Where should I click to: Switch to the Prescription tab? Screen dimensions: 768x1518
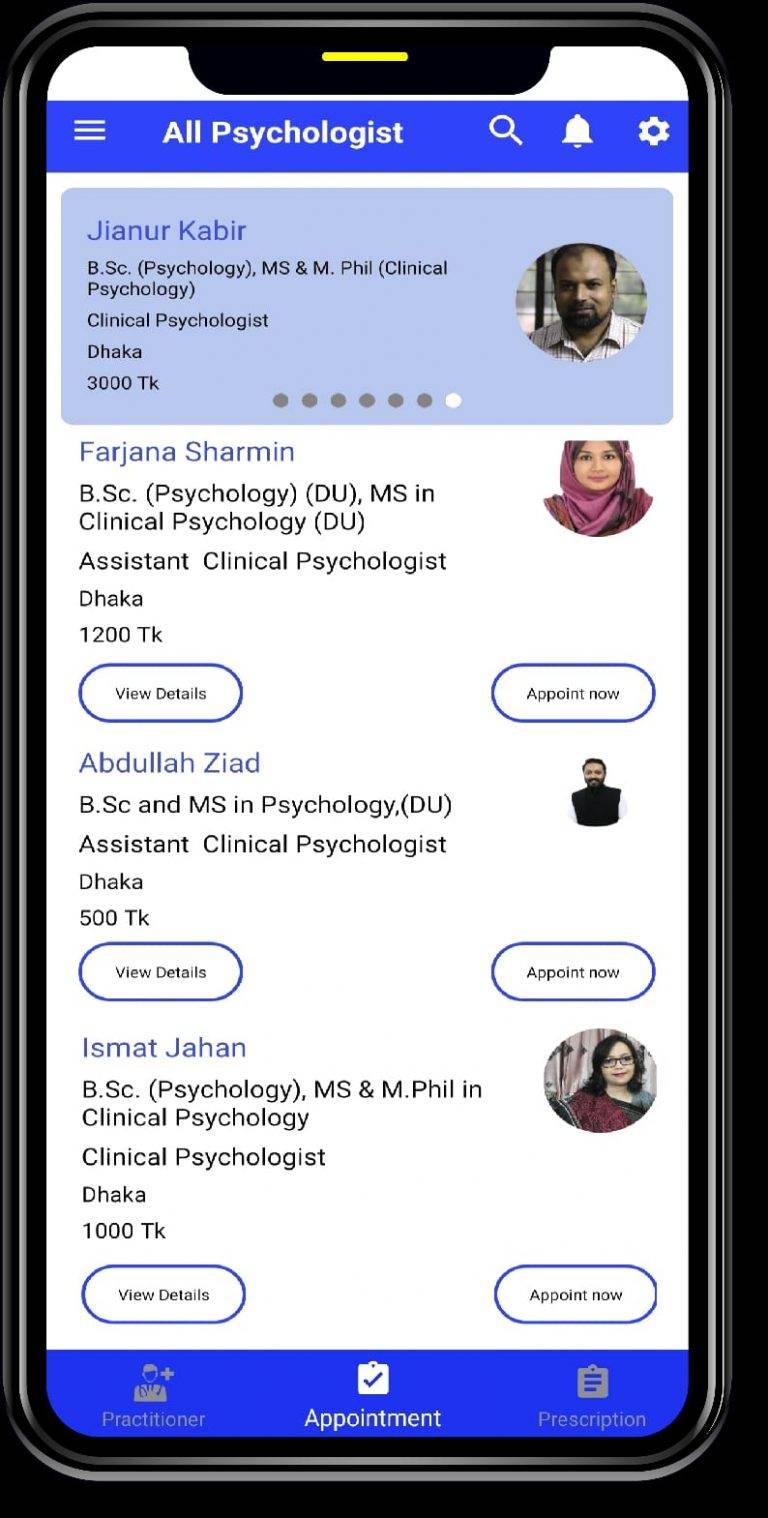592,1396
